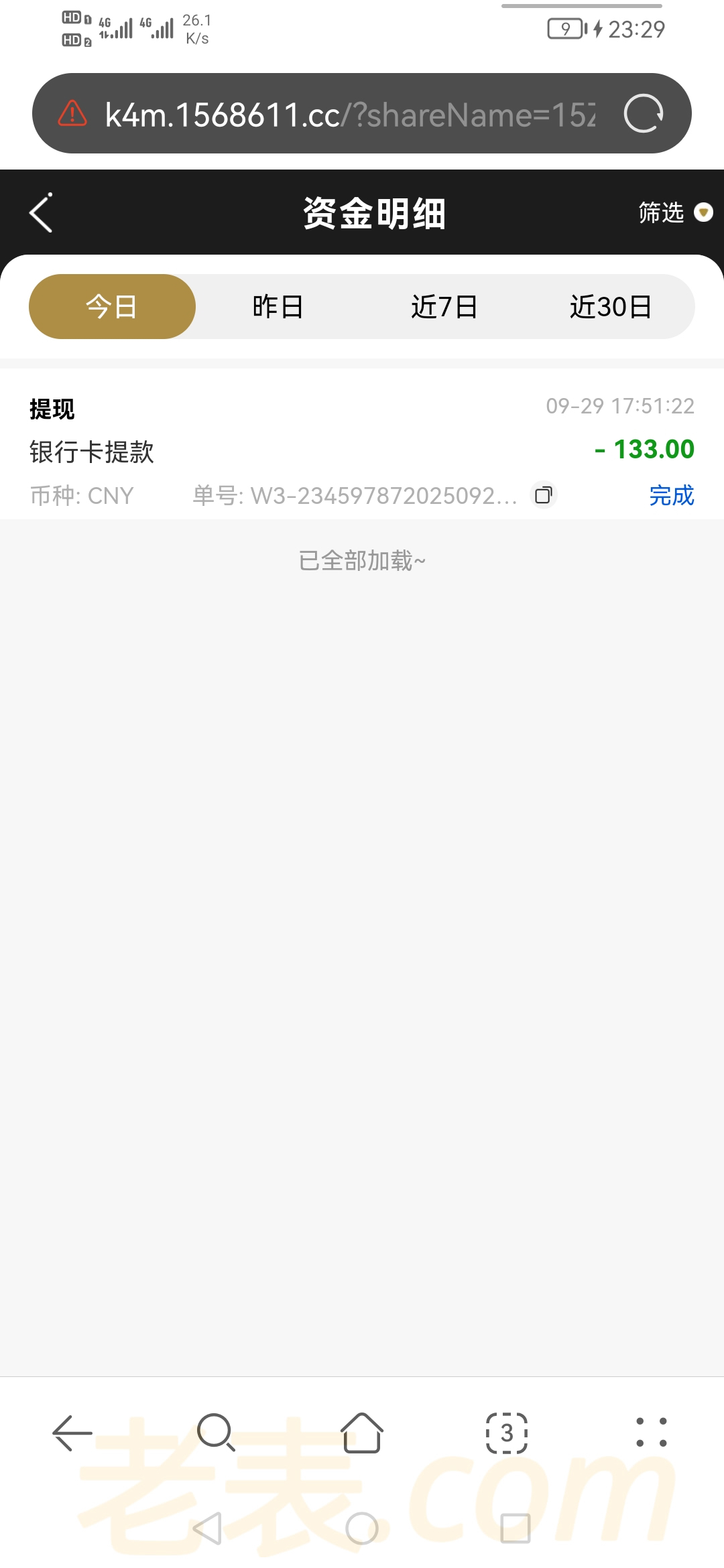Go to the browser home page

click(x=362, y=1433)
